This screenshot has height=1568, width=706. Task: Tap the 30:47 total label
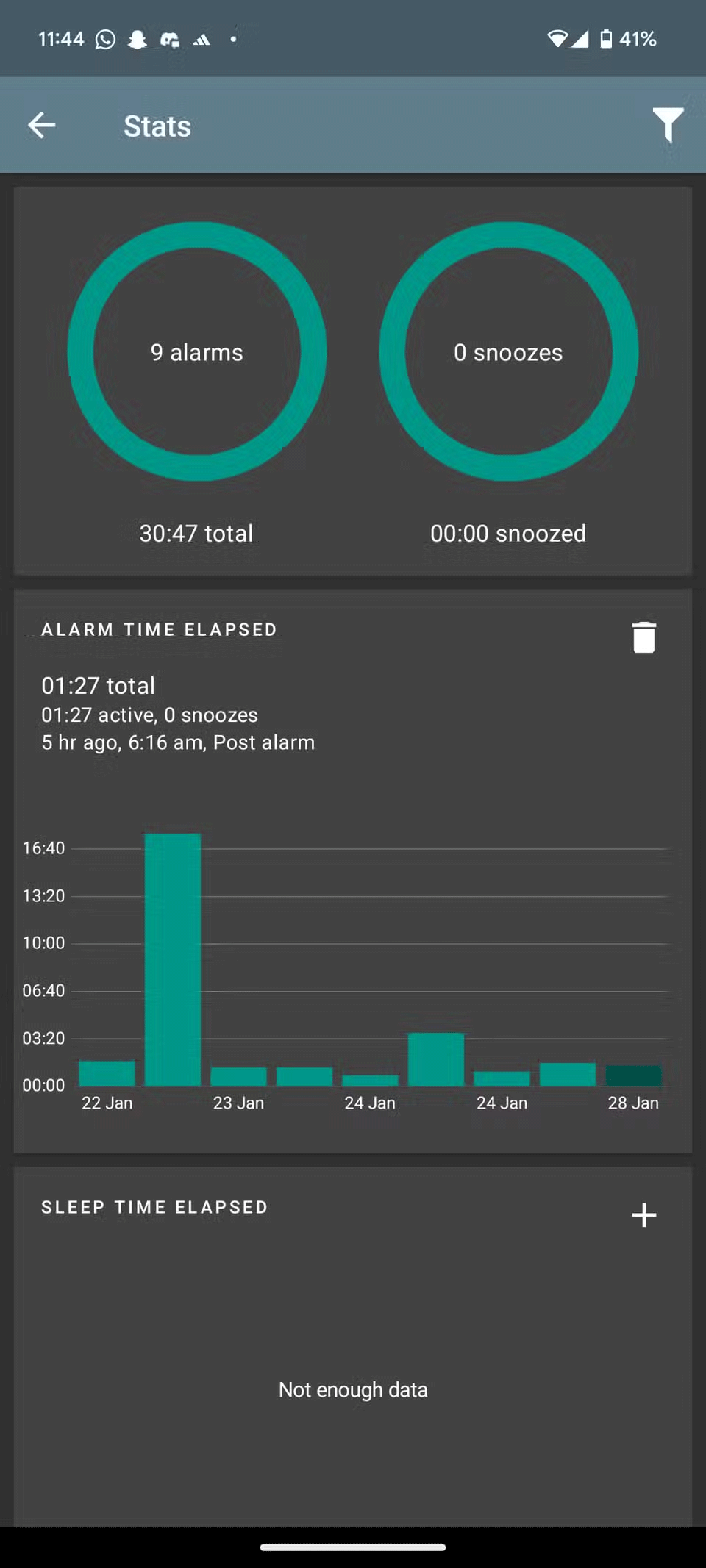click(196, 533)
